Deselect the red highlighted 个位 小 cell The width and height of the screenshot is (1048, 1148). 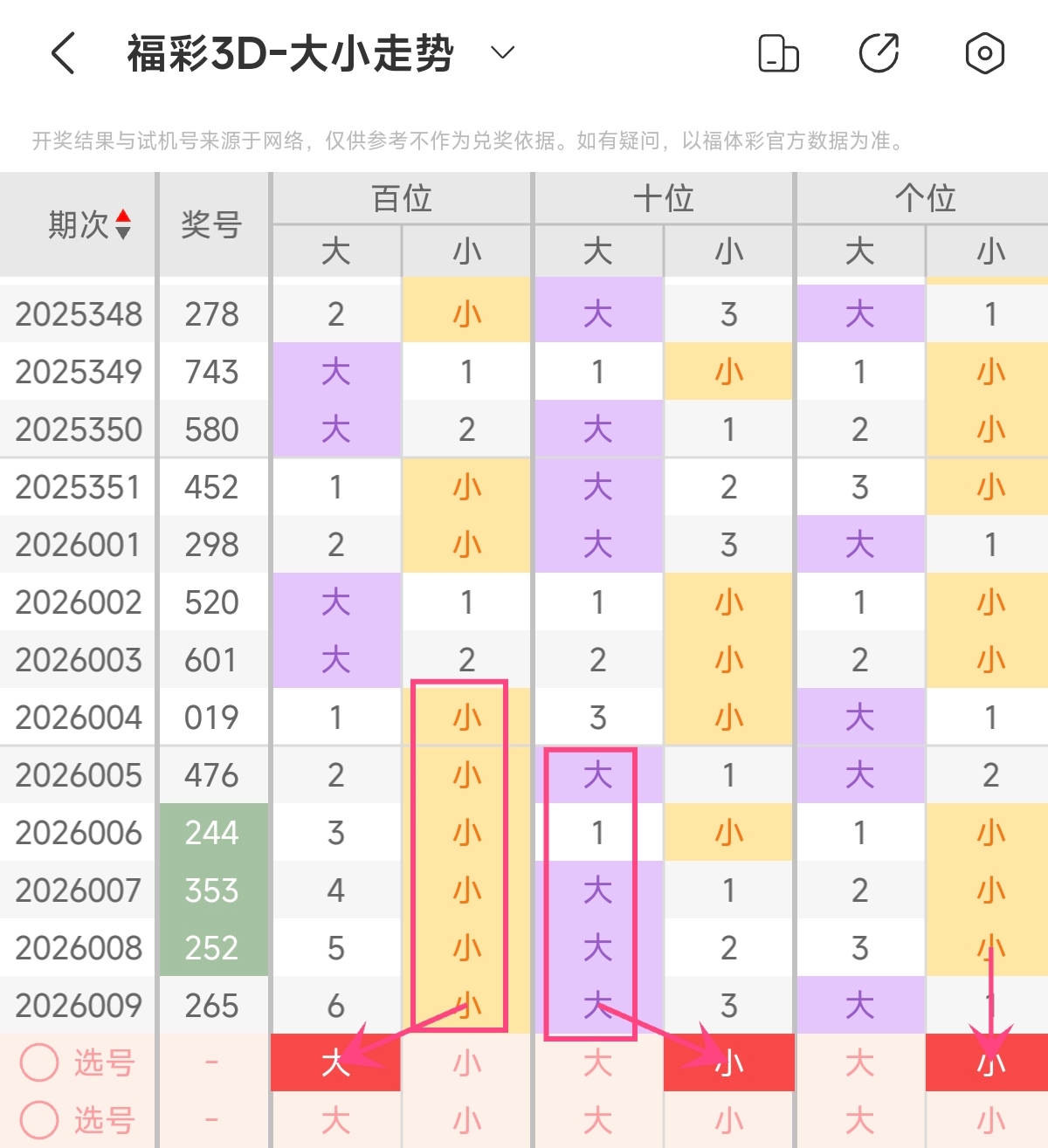click(990, 1062)
